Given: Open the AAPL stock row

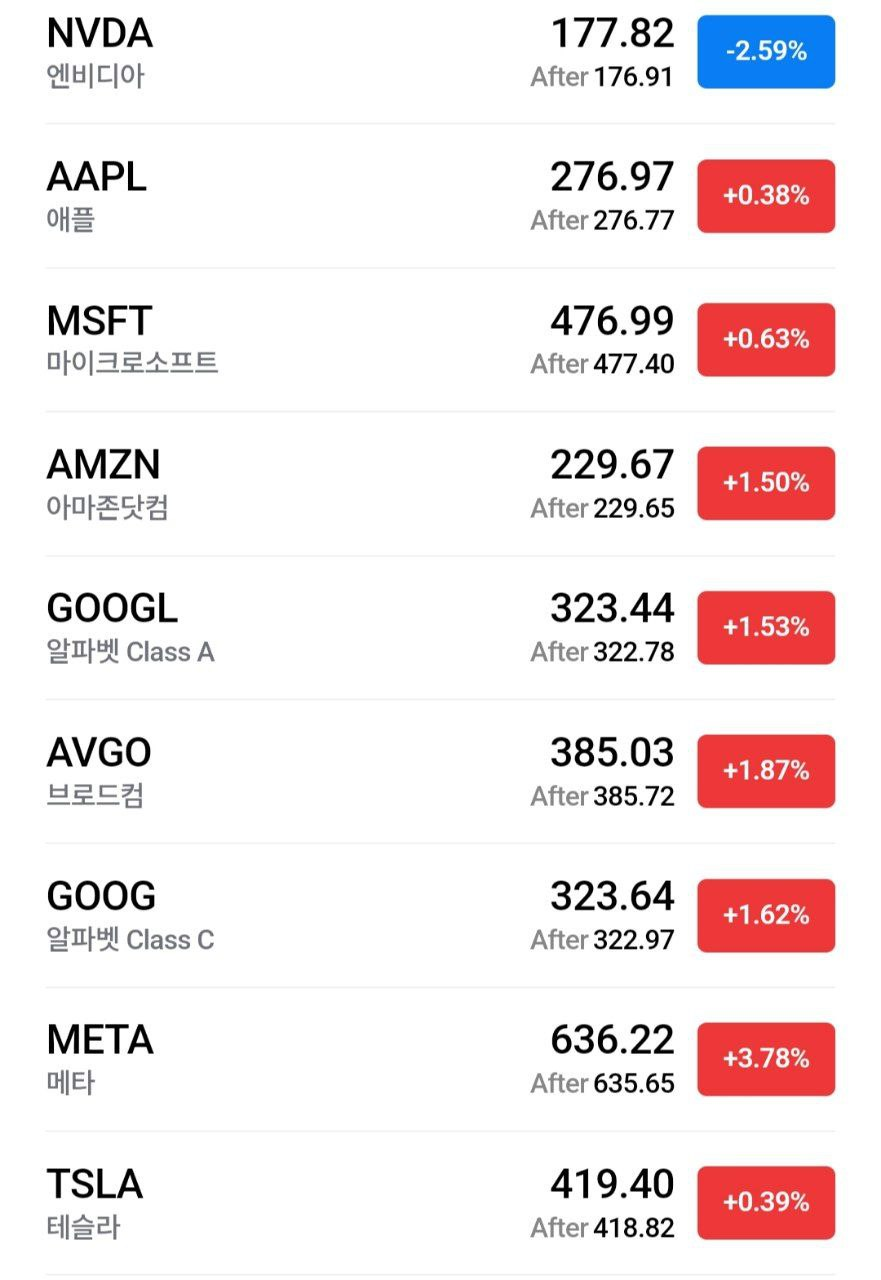Looking at the screenshot, I should click(x=300, y=196).
